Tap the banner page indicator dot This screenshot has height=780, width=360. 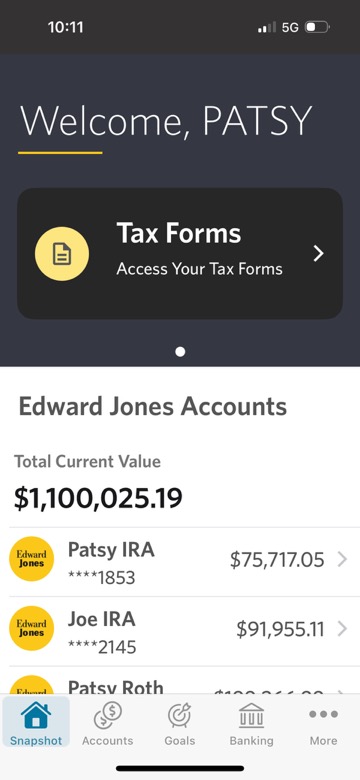pyautogui.click(x=180, y=352)
